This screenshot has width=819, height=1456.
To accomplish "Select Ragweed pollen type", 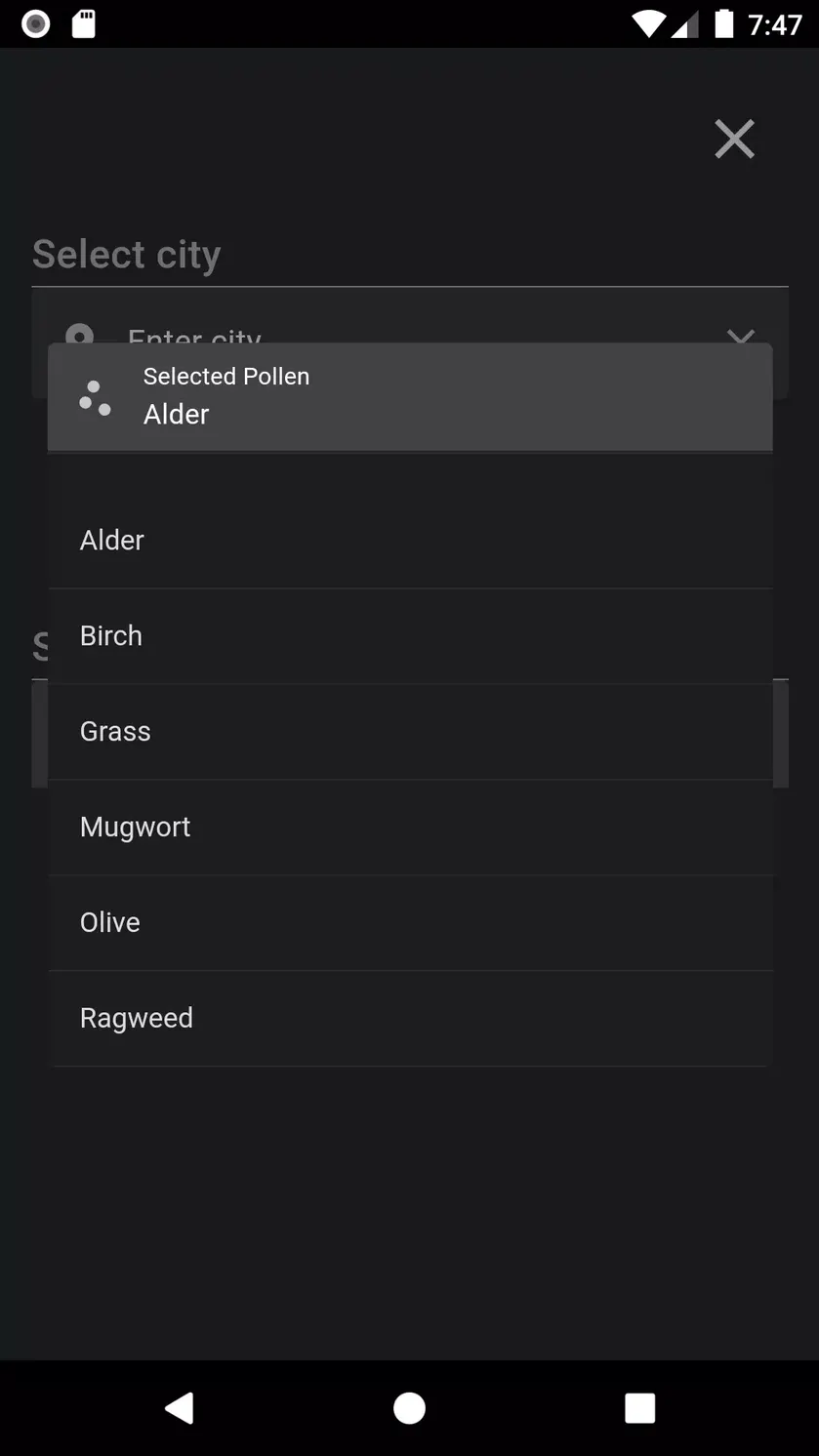I will point(410,1019).
